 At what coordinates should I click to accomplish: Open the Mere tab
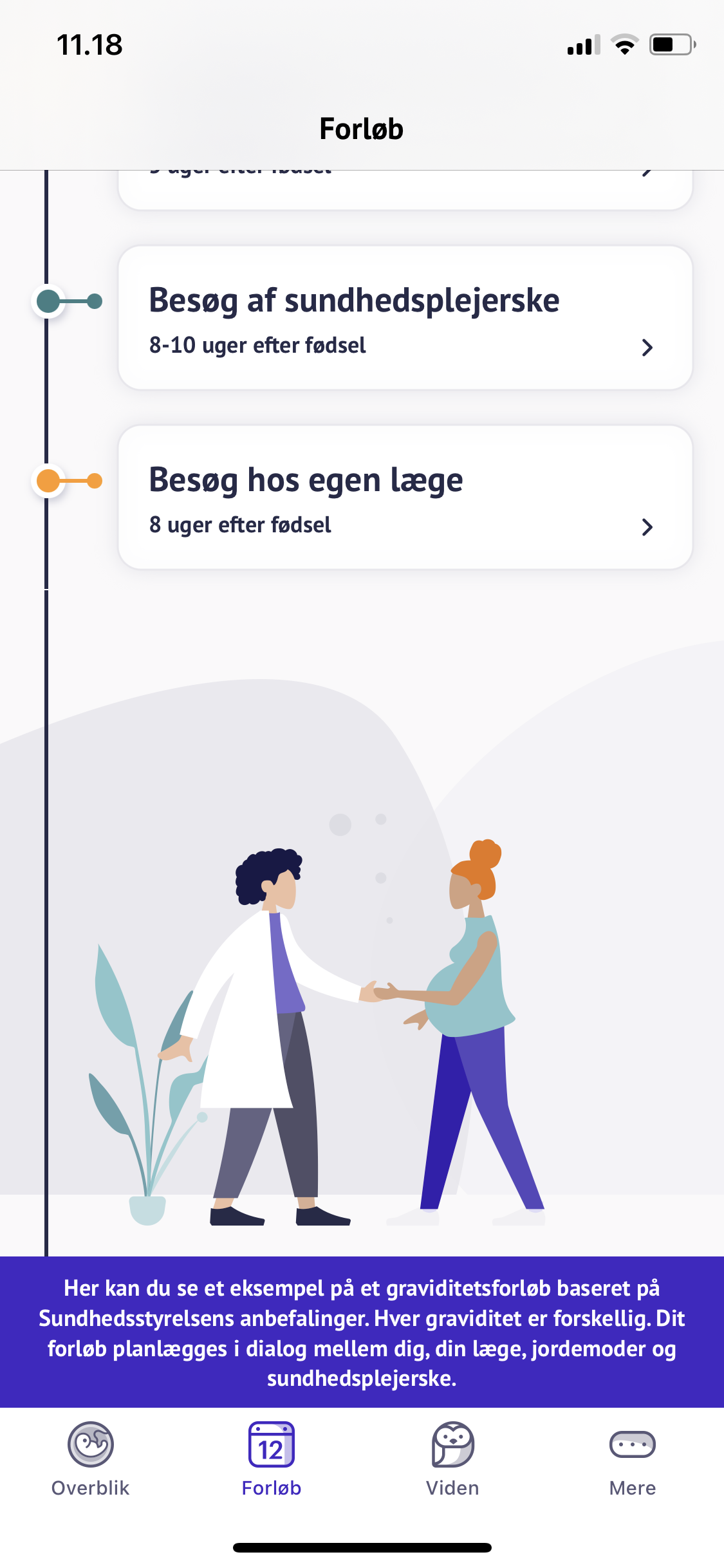pos(632,1459)
